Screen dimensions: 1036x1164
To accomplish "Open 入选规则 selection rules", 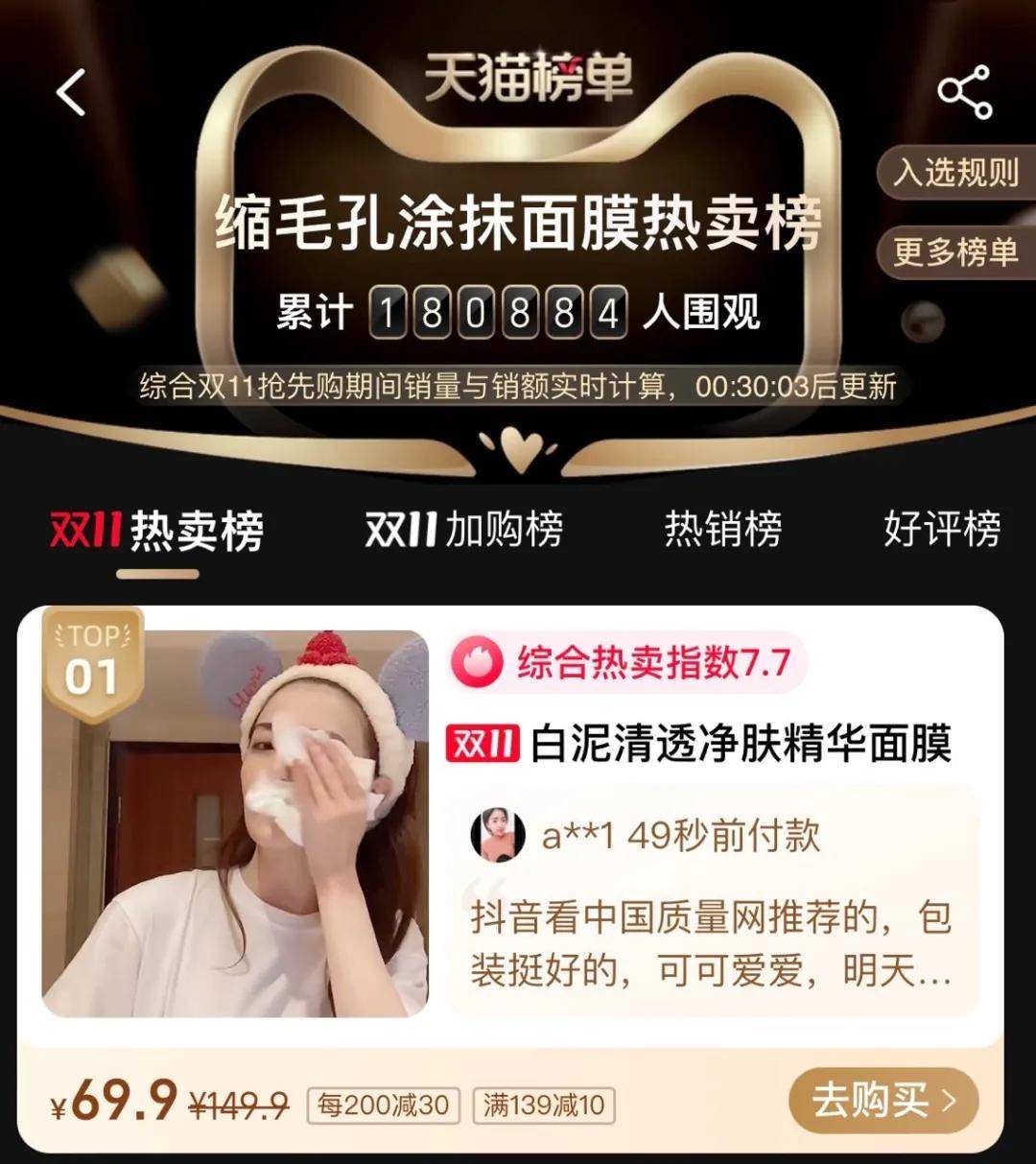I will [955, 172].
